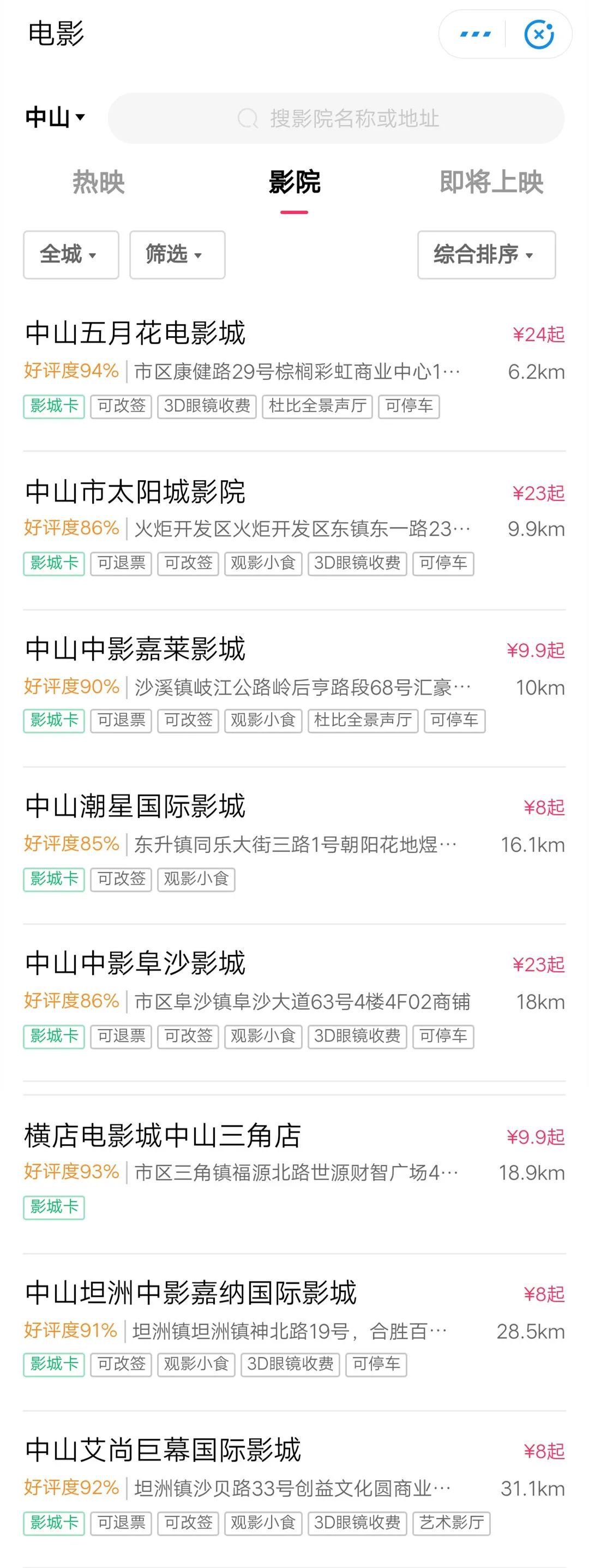Open 中山中影阜沙影城 cinema

click(135, 963)
